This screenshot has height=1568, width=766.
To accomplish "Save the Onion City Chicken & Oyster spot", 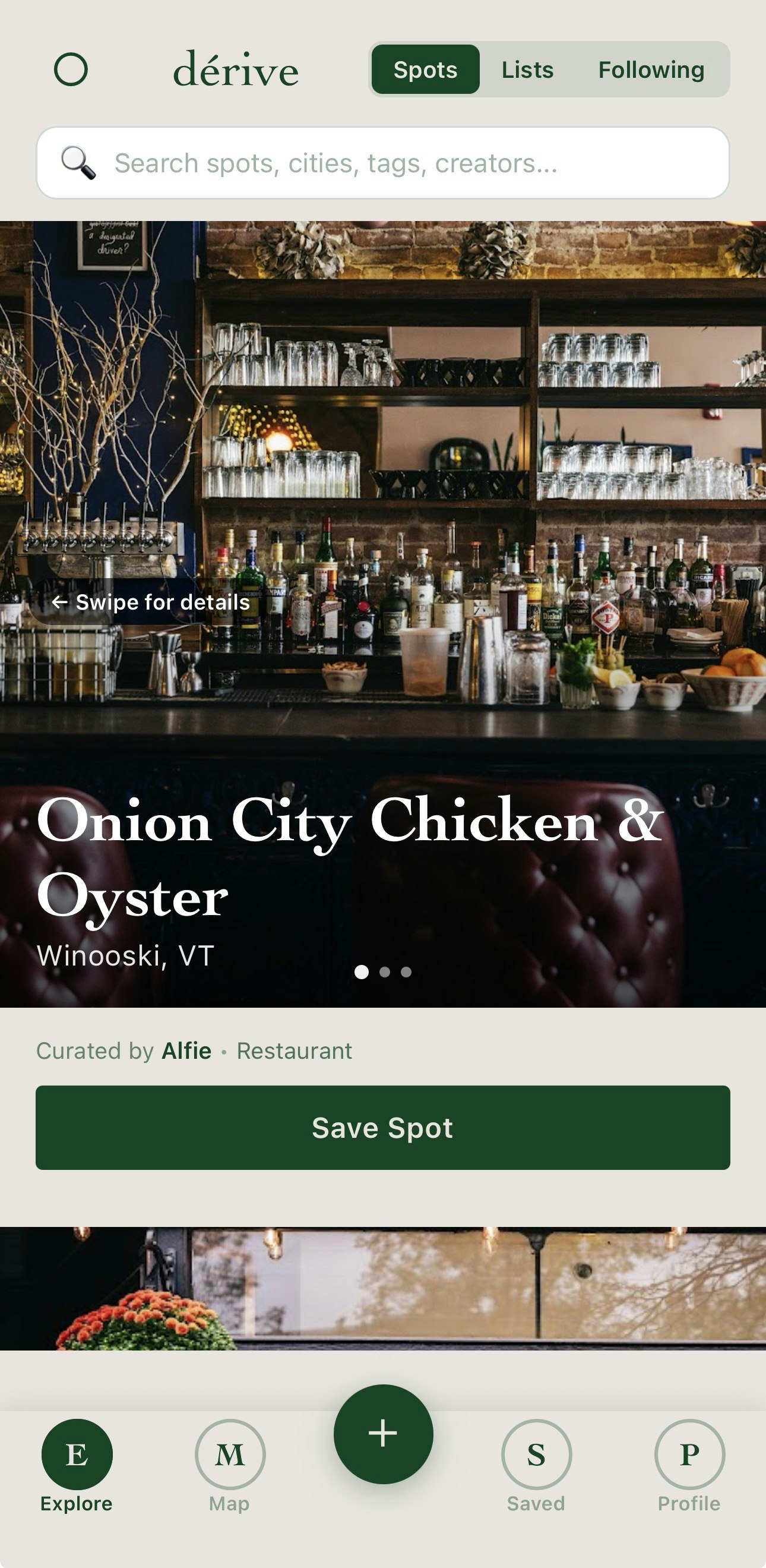I will click(382, 1127).
